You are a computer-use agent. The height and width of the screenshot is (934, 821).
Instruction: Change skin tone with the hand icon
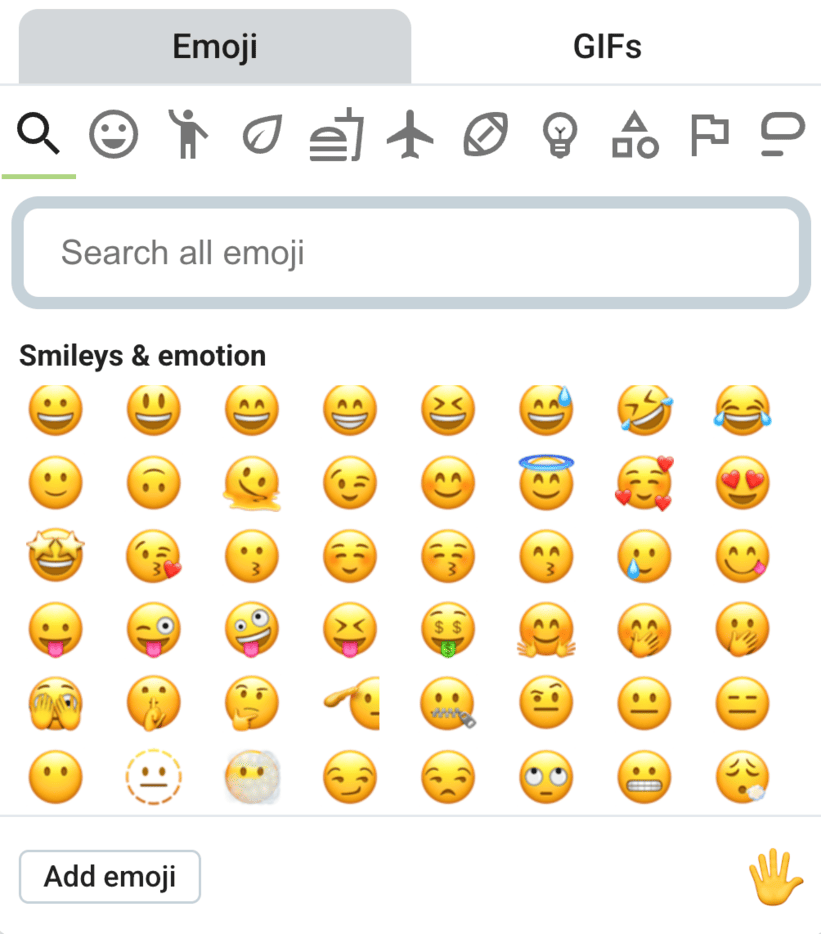click(775, 877)
